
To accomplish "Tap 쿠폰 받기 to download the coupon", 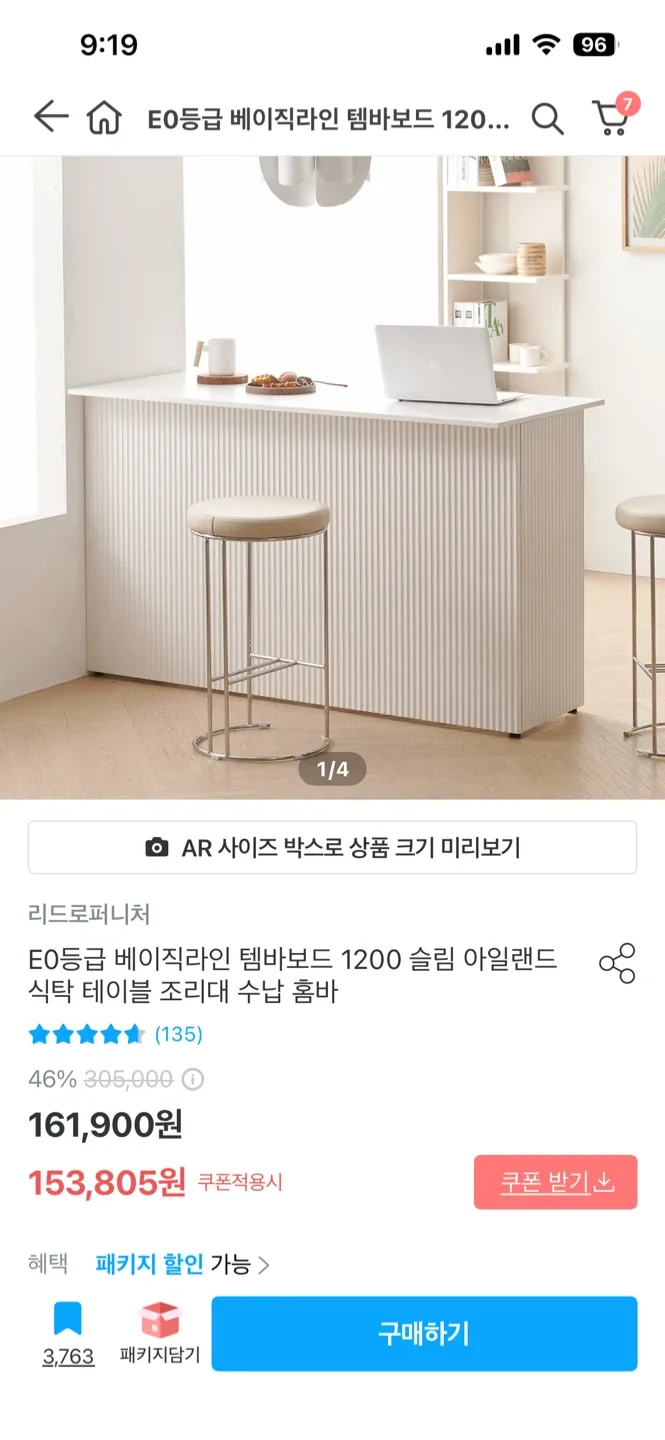I will [555, 1182].
